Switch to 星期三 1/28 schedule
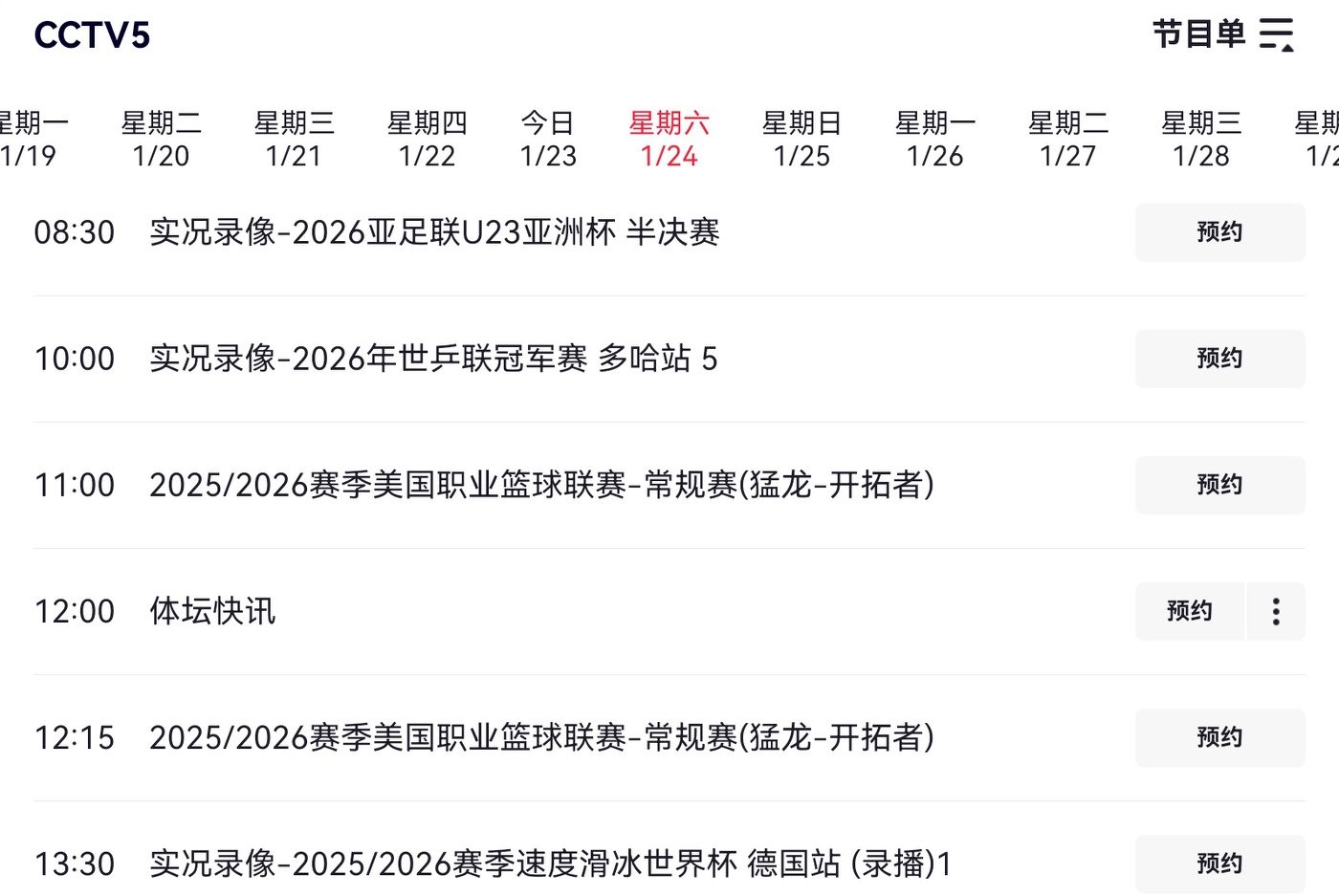The width and height of the screenshot is (1339, 896). pyautogui.click(x=1200, y=139)
